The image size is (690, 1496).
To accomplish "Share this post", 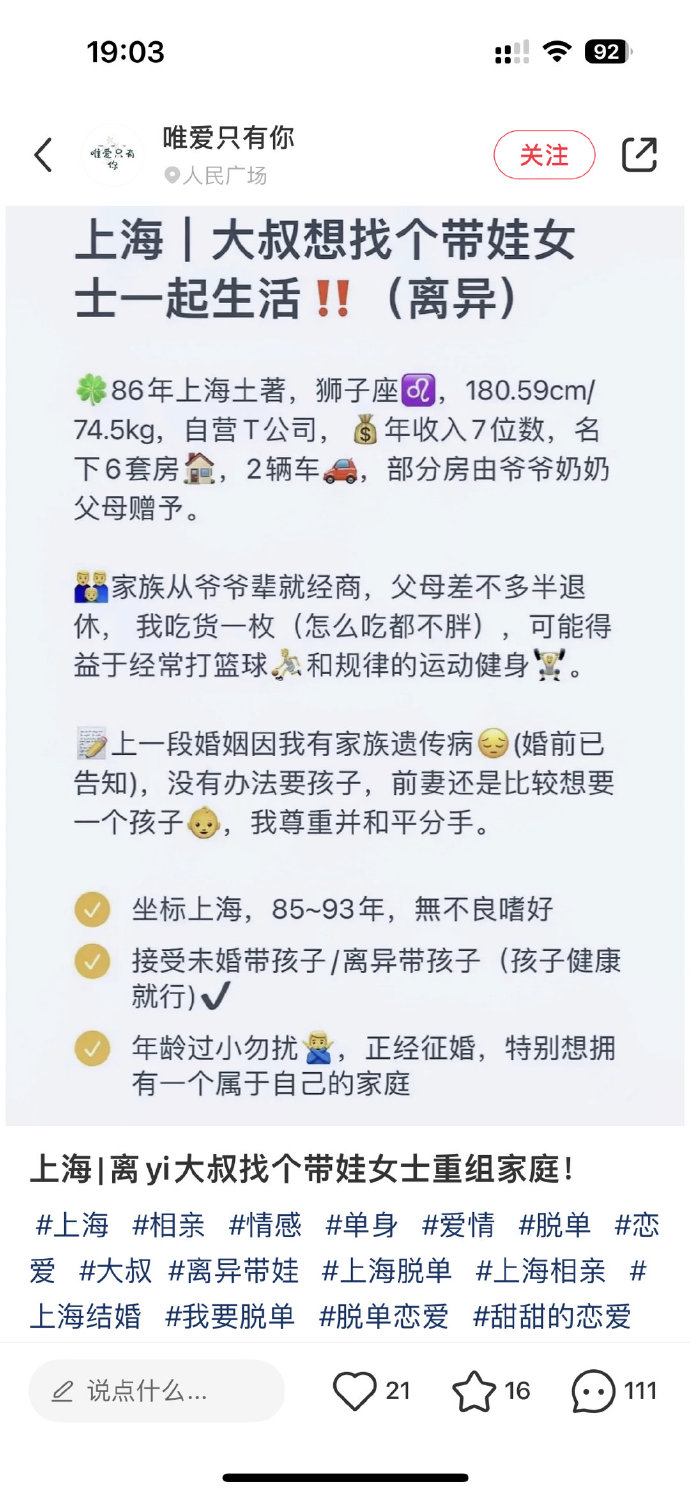I will (x=639, y=155).
